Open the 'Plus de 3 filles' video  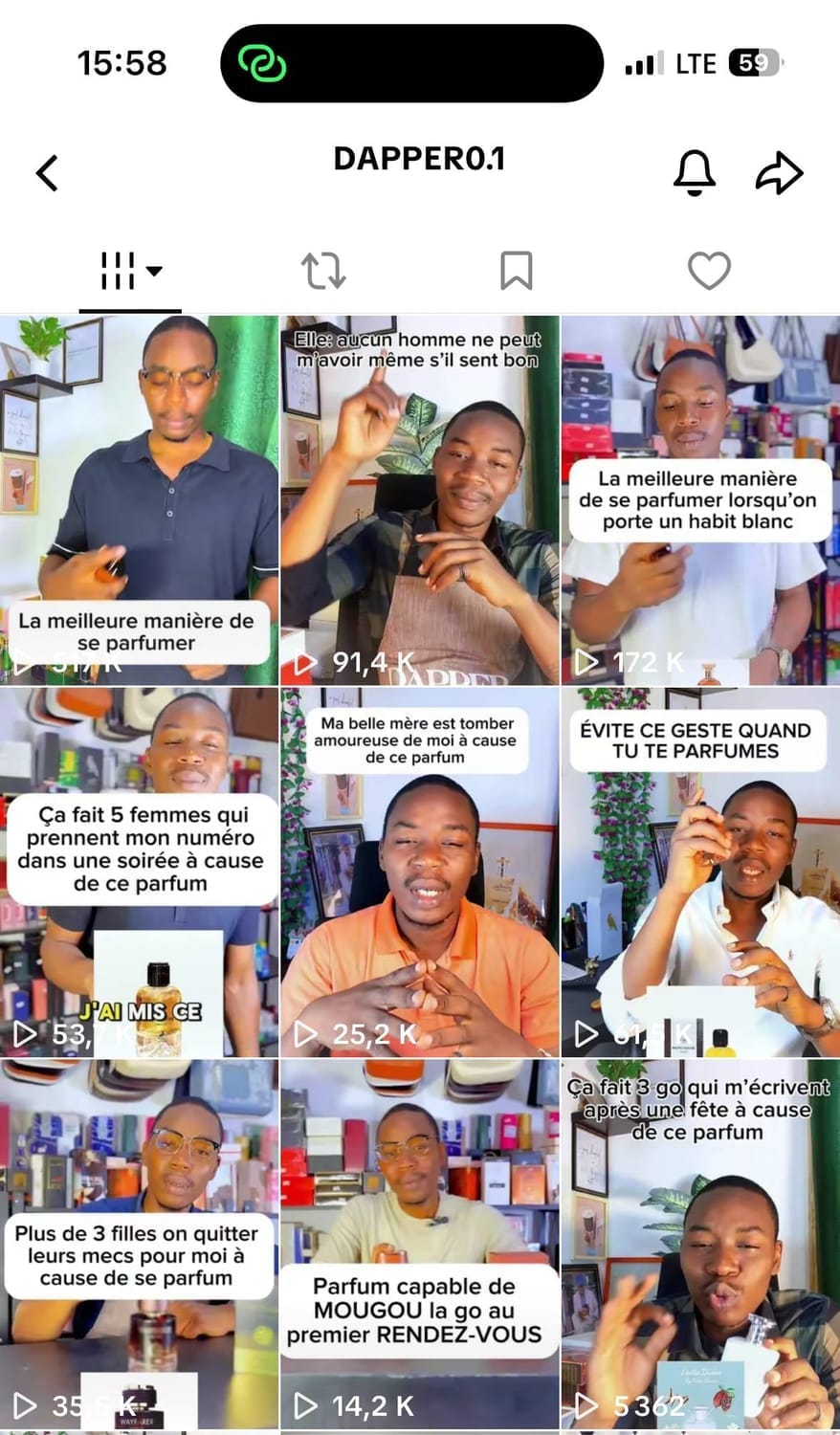tap(139, 1244)
